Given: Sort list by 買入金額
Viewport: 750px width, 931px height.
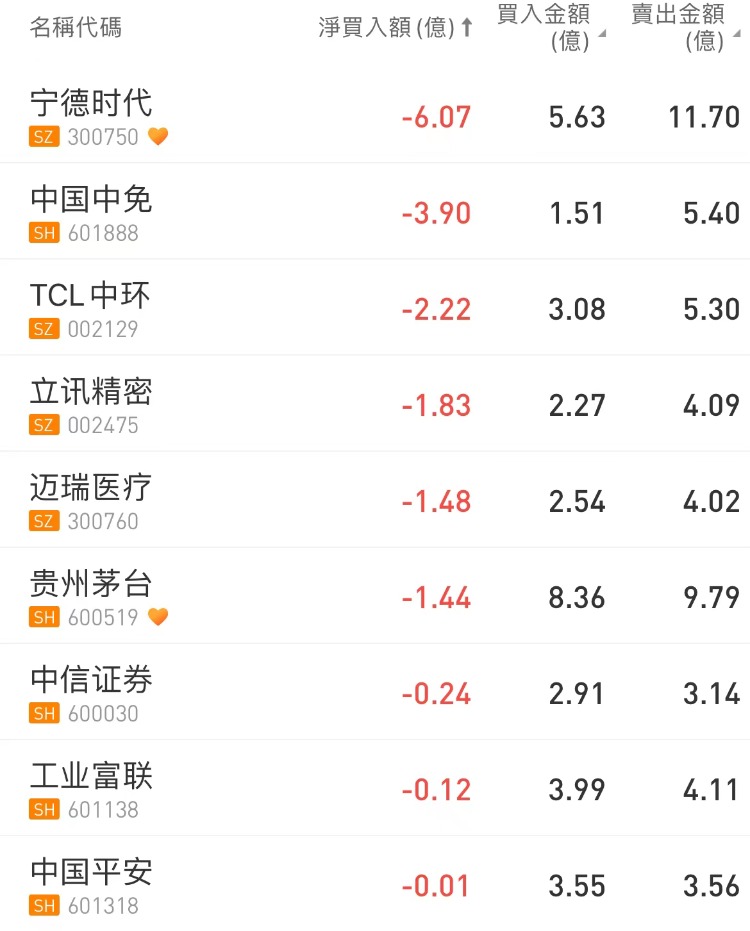Looking at the screenshot, I should [x=549, y=27].
